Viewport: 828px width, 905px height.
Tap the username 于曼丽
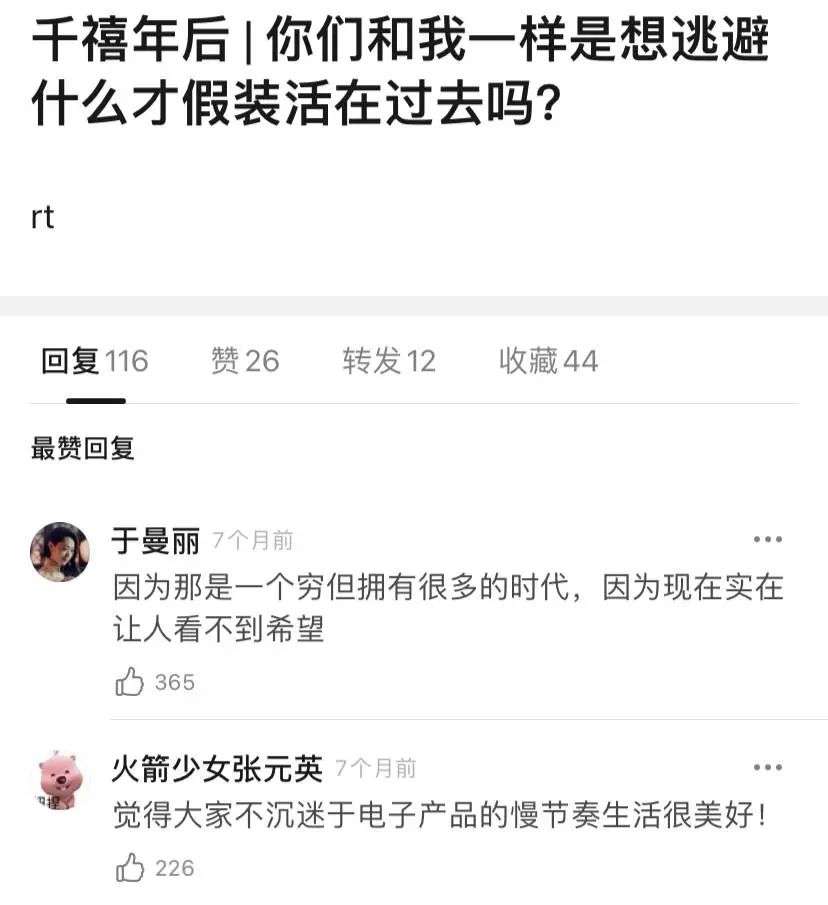155,541
